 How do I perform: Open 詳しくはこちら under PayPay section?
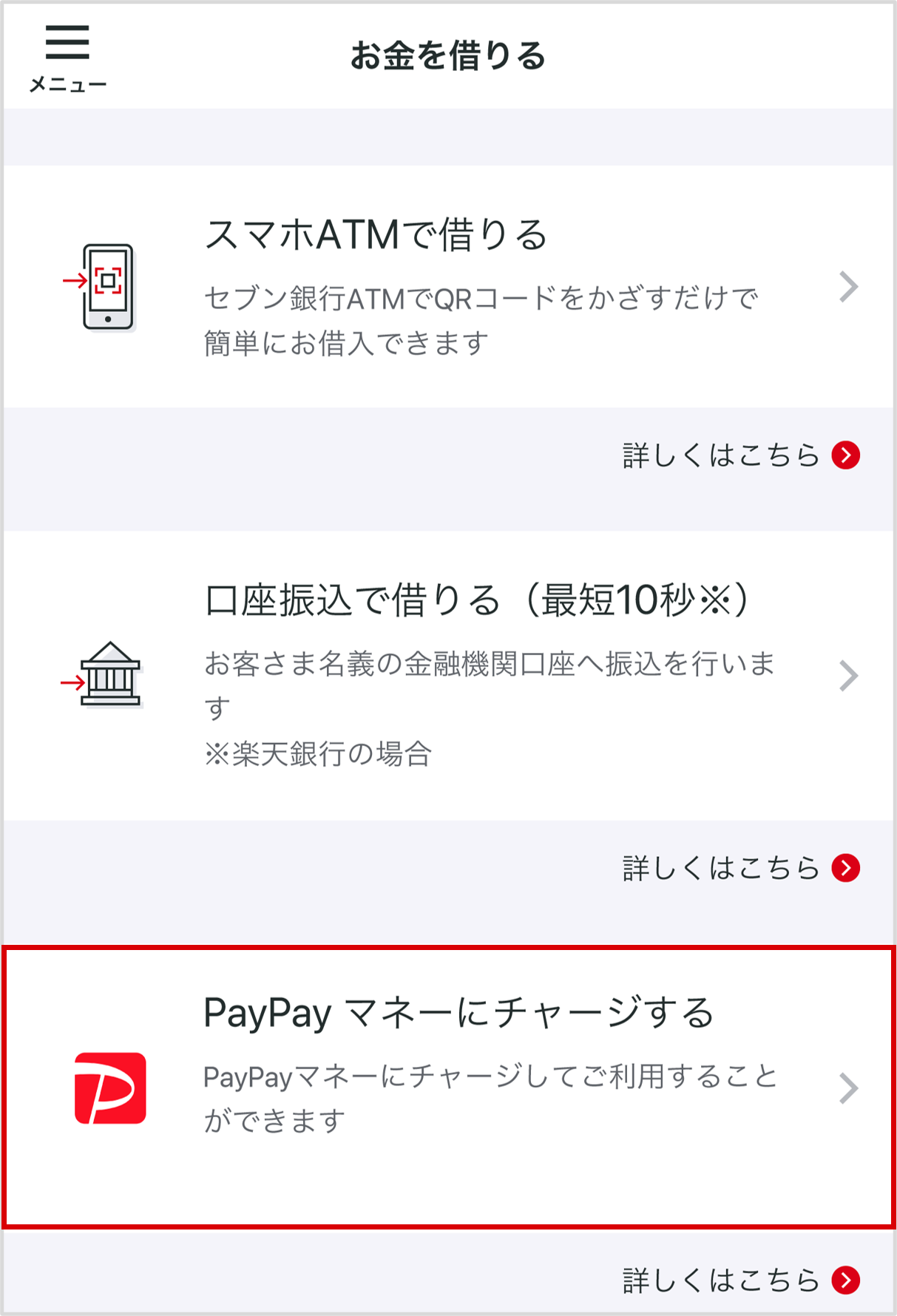coord(721,1281)
